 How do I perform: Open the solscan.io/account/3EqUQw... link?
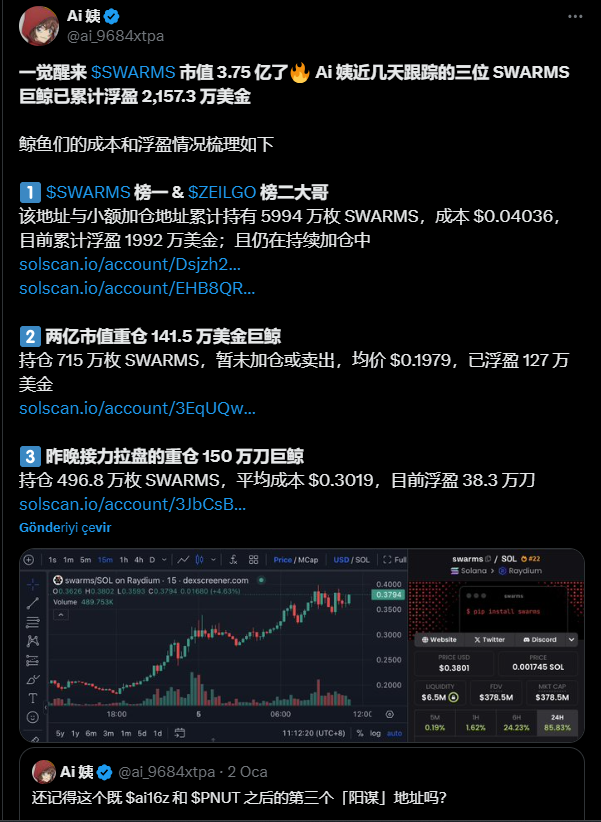[x=138, y=408]
